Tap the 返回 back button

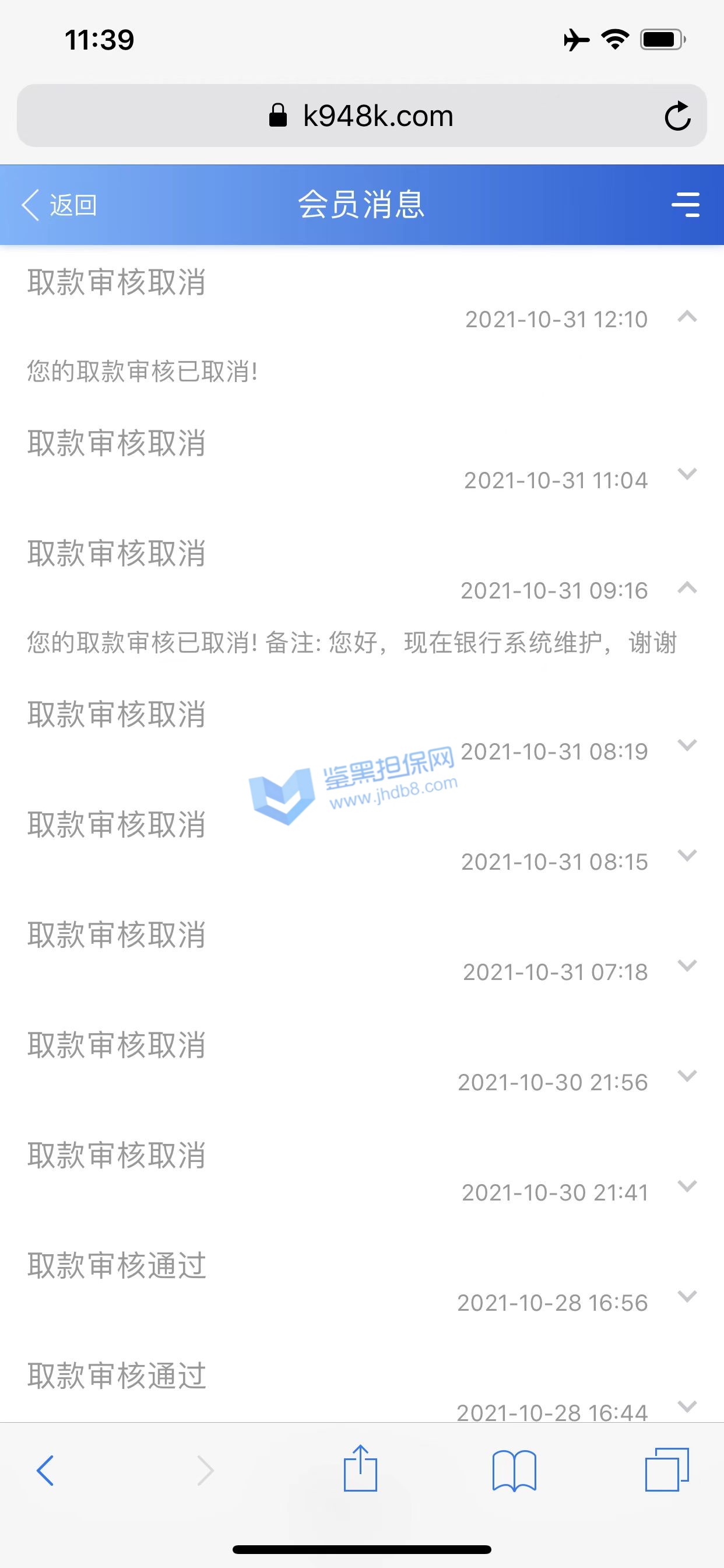59,205
